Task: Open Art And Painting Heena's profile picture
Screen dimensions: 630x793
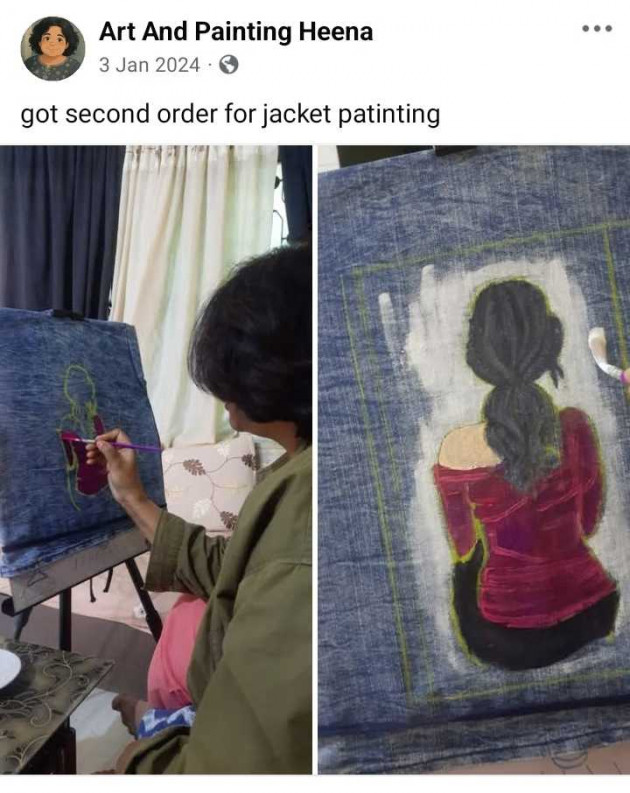Action: 53,48
